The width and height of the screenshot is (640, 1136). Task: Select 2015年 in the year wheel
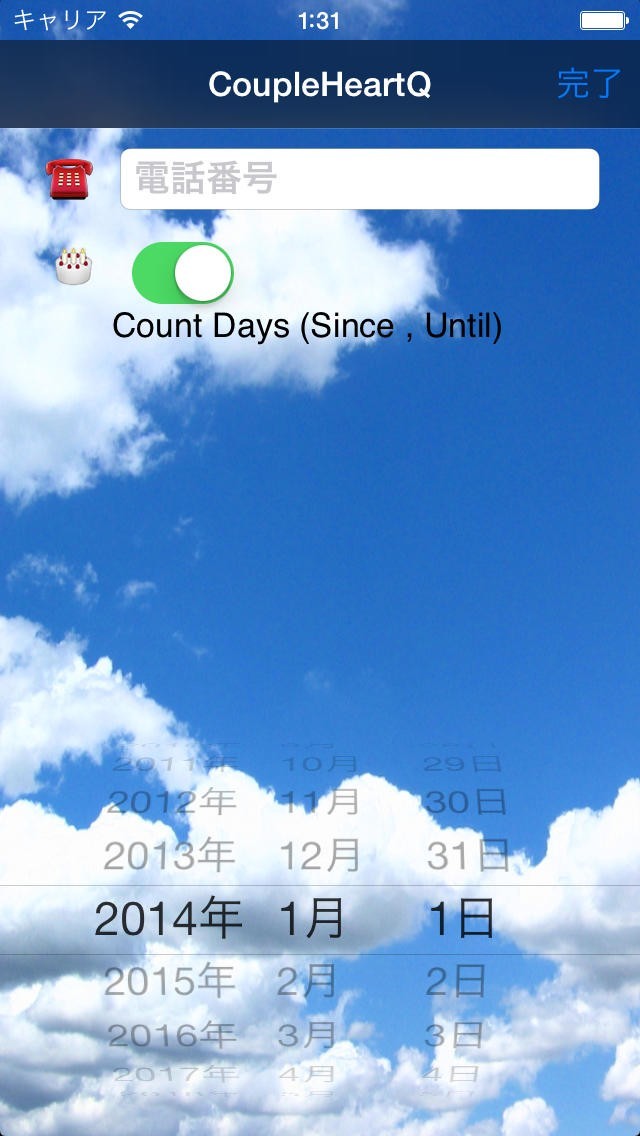click(x=170, y=982)
